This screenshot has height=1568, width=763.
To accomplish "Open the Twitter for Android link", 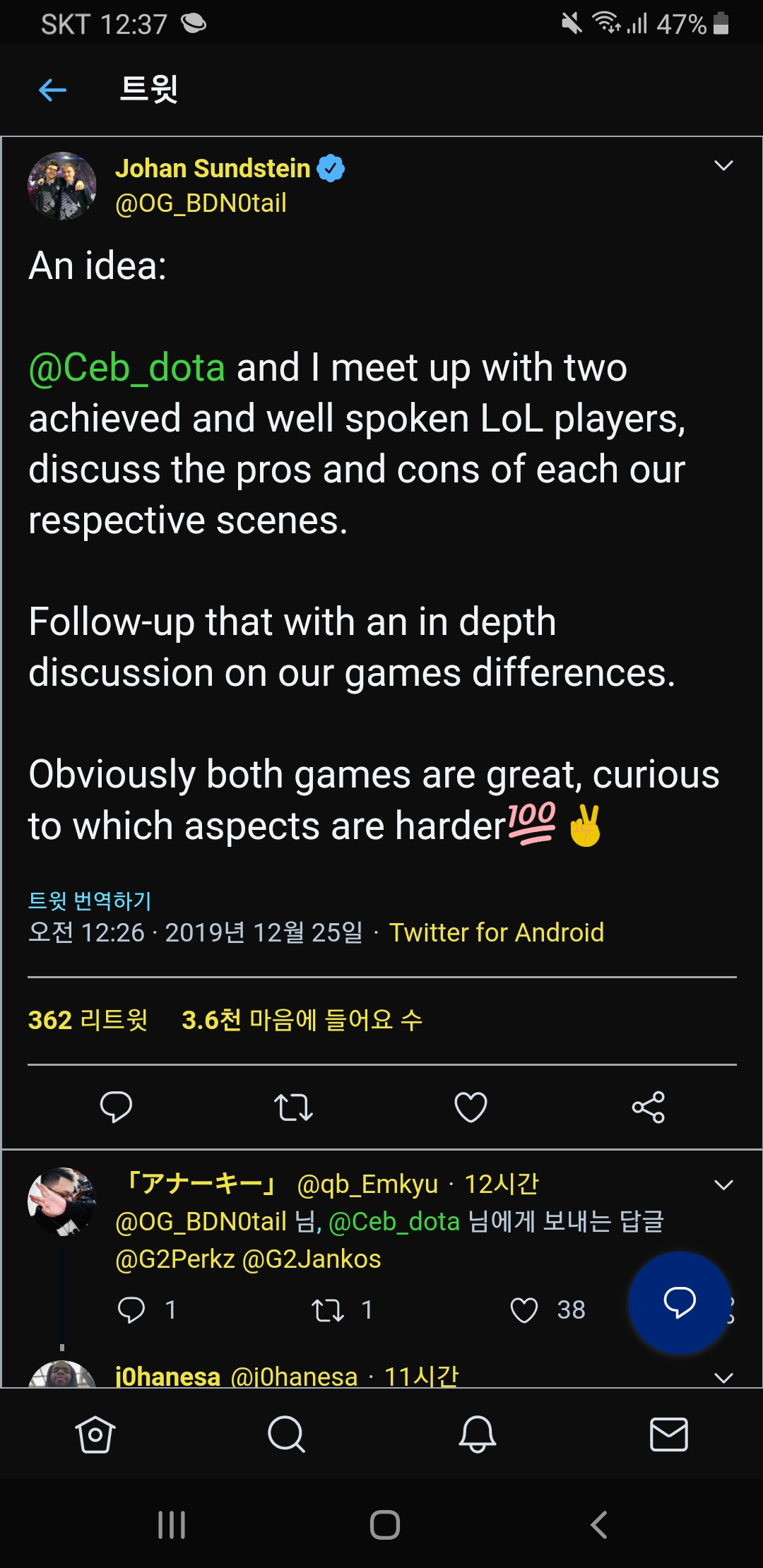I will click(497, 932).
